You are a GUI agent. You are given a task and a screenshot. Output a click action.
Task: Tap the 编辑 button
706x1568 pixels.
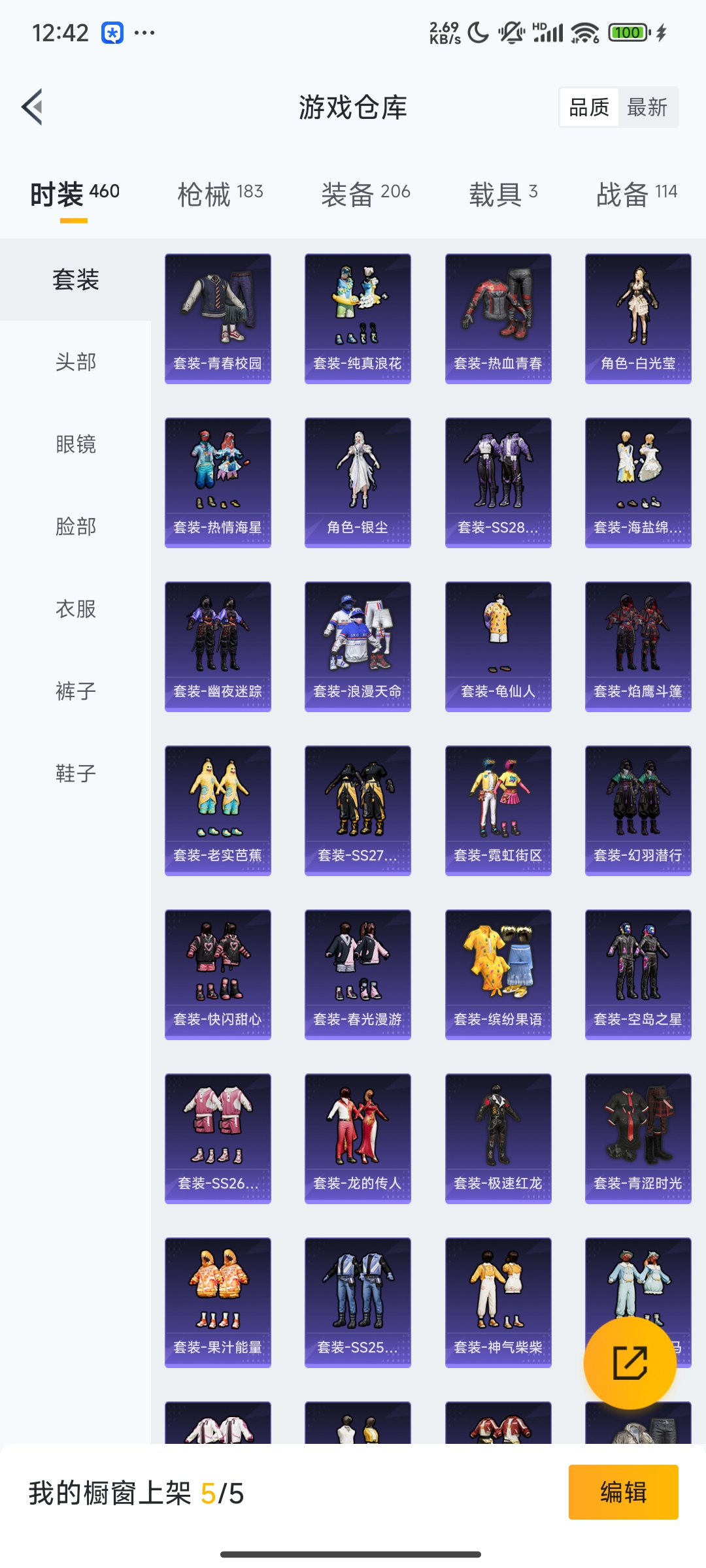pyautogui.click(x=624, y=1492)
